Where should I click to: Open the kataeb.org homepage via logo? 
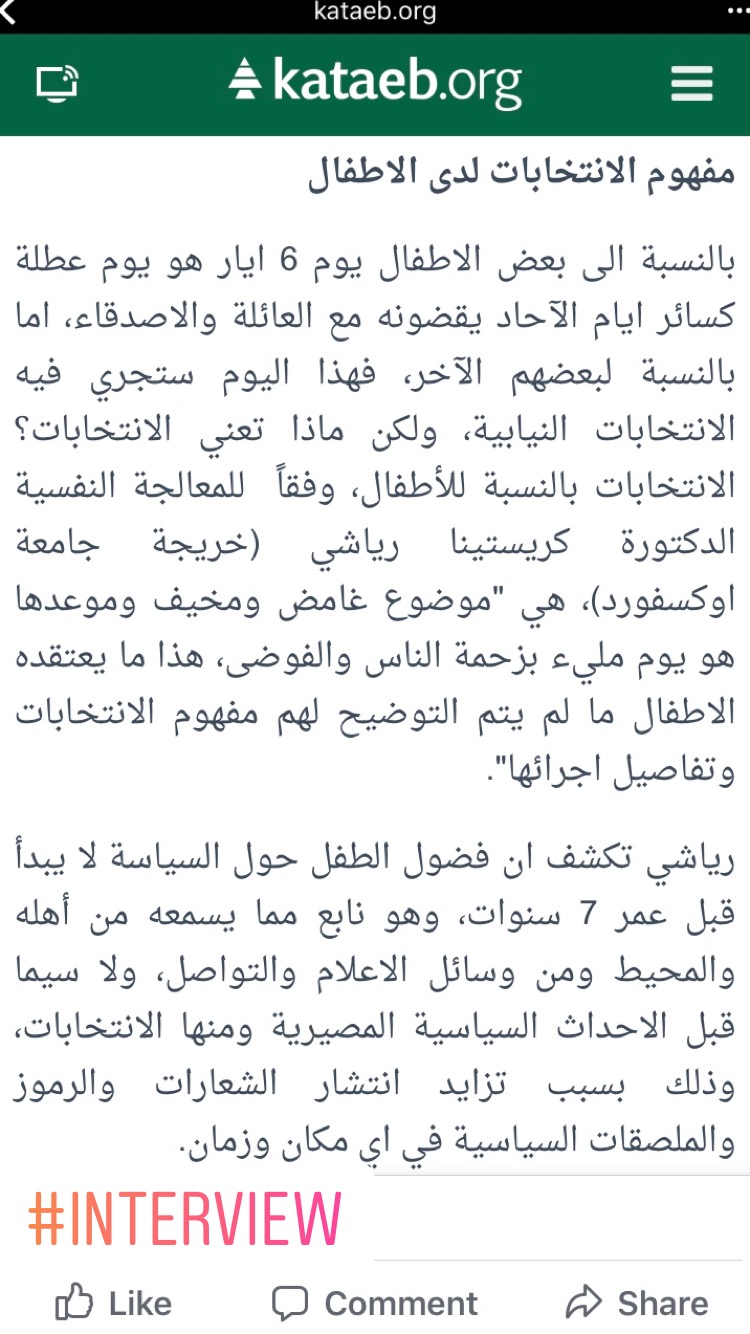coord(375,83)
